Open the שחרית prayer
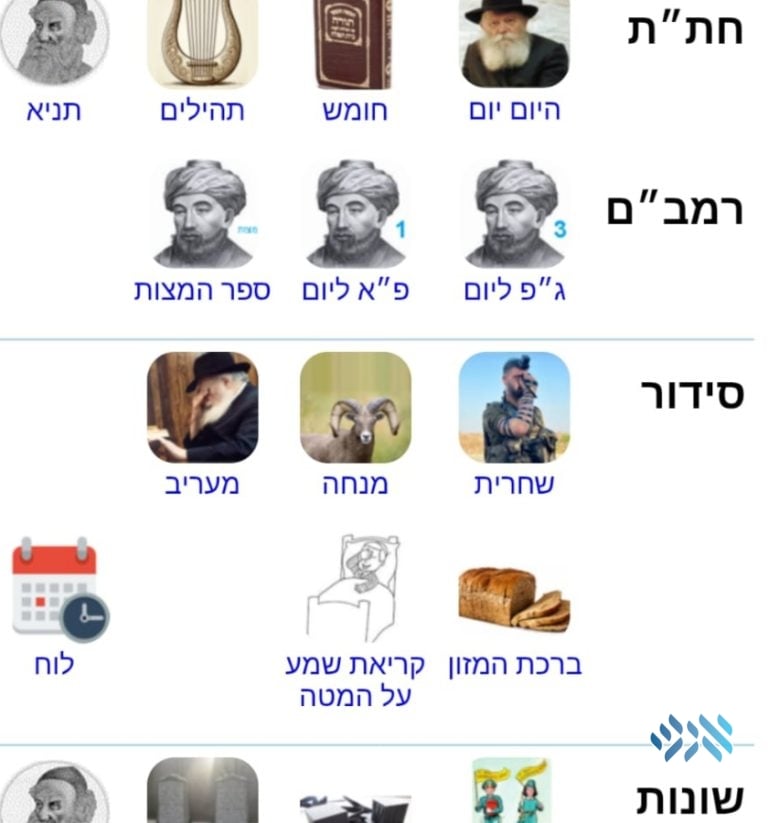Image resolution: width=768 pixels, height=823 pixels. 514,408
